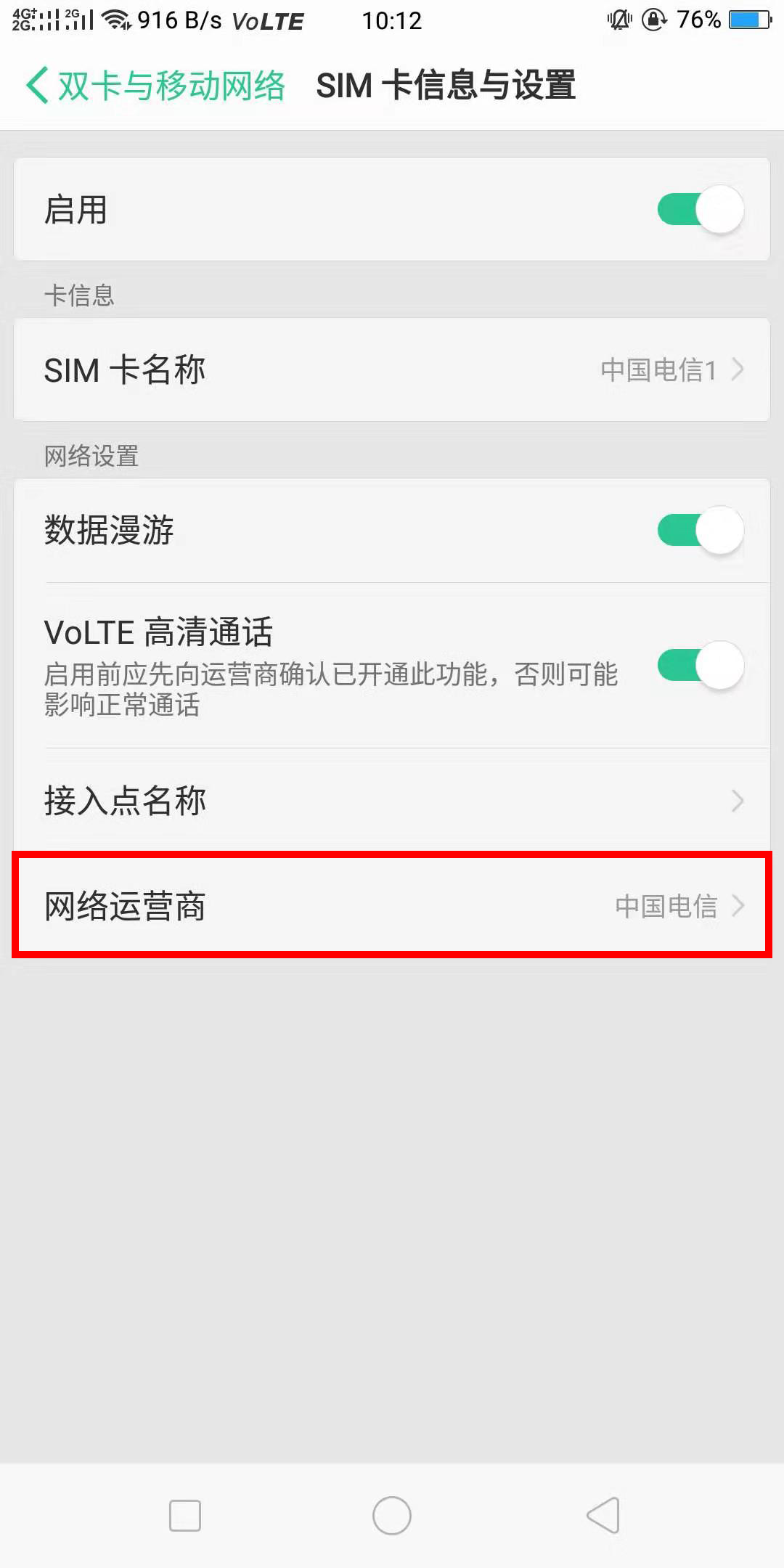Disable the 数据漫游 toggle
The height and width of the screenshot is (1568, 784).
701,530
